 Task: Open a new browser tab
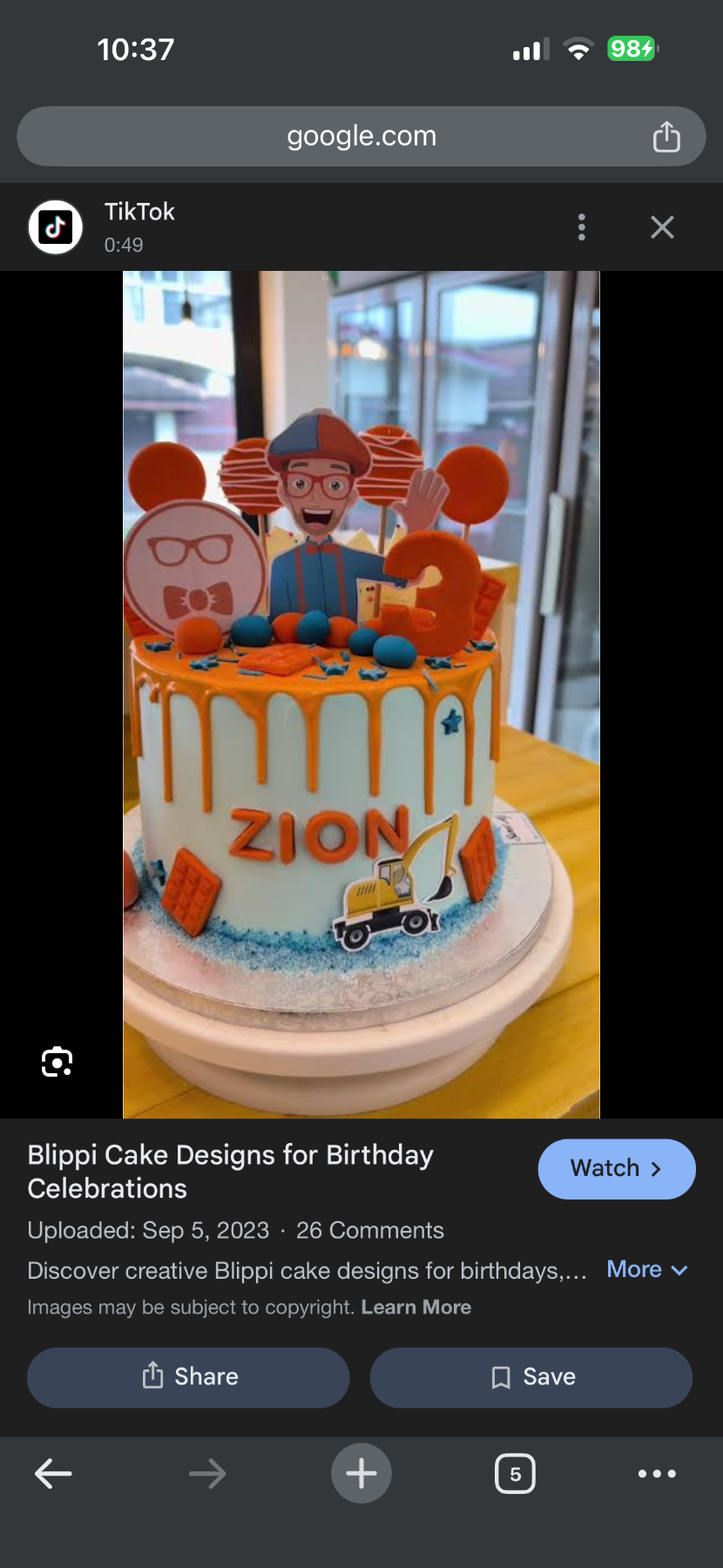361,1474
